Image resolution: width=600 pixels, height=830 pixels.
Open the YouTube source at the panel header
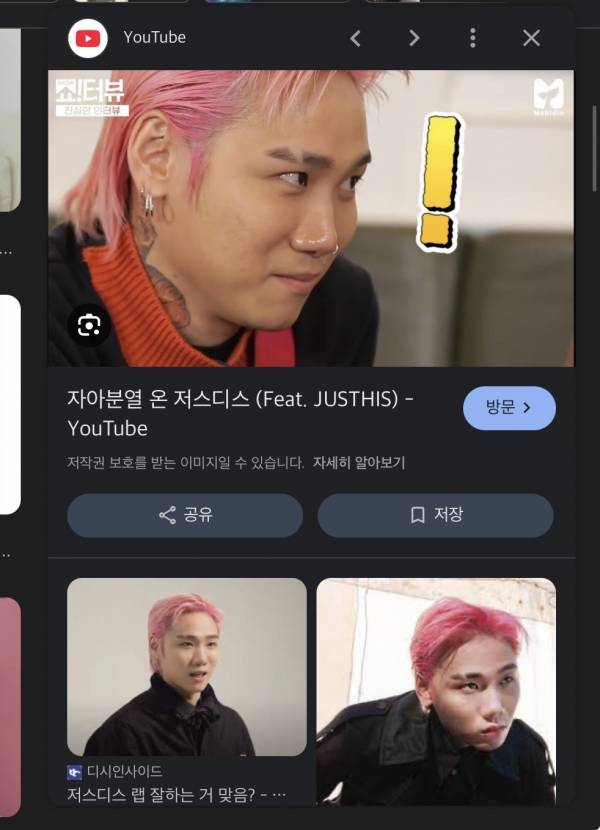(x=154, y=38)
